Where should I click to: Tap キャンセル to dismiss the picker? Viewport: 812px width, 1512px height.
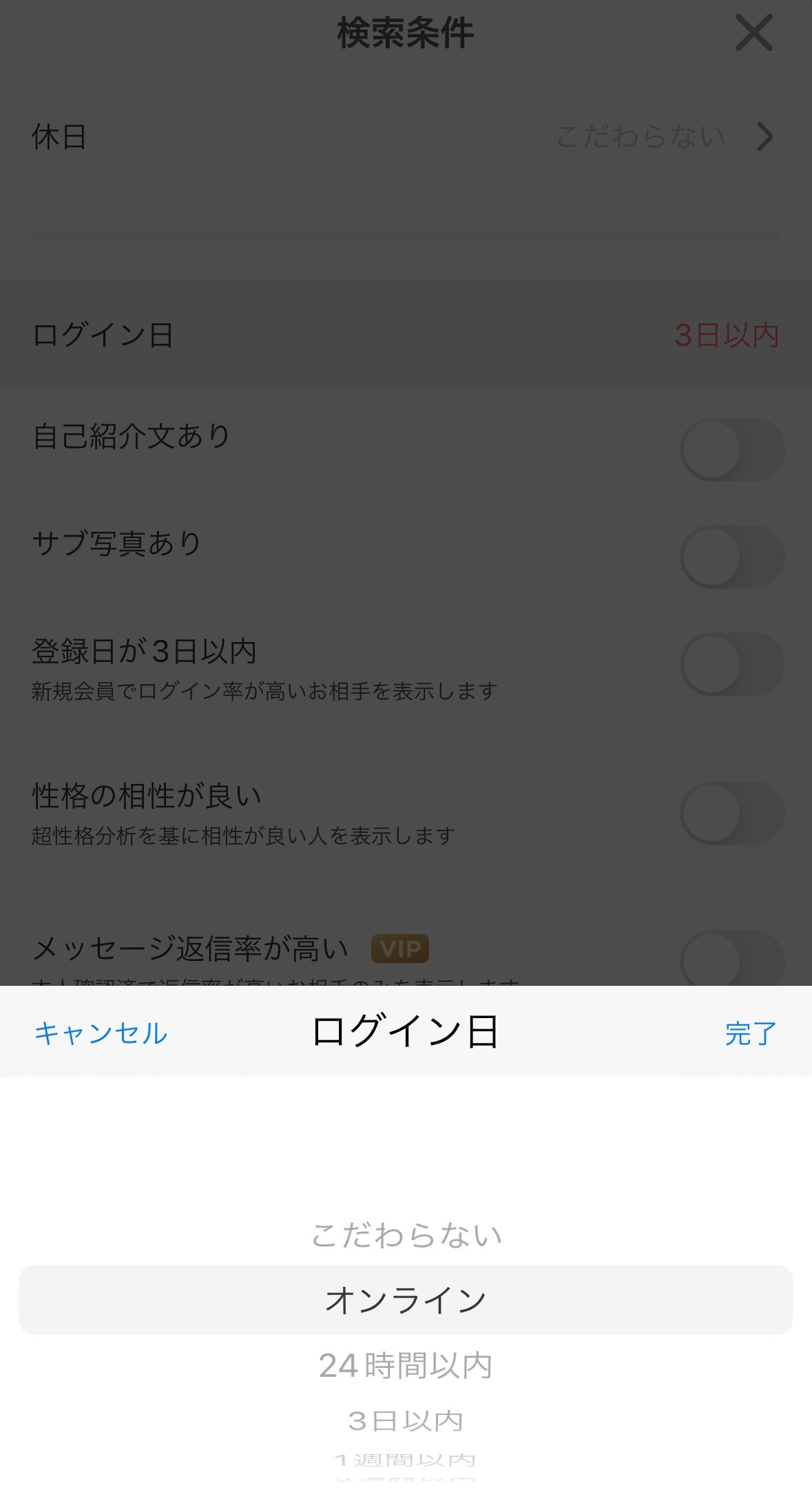101,1033
